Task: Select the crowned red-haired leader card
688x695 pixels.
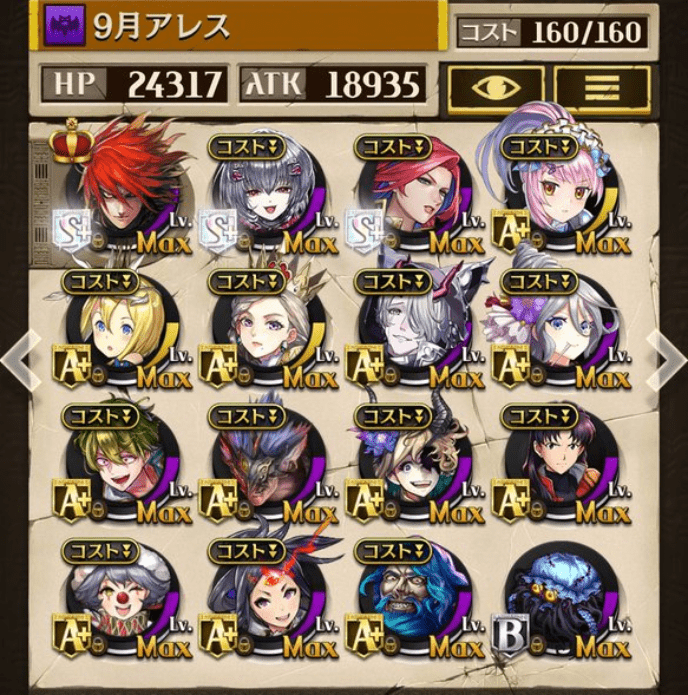Action: (120, 190)
